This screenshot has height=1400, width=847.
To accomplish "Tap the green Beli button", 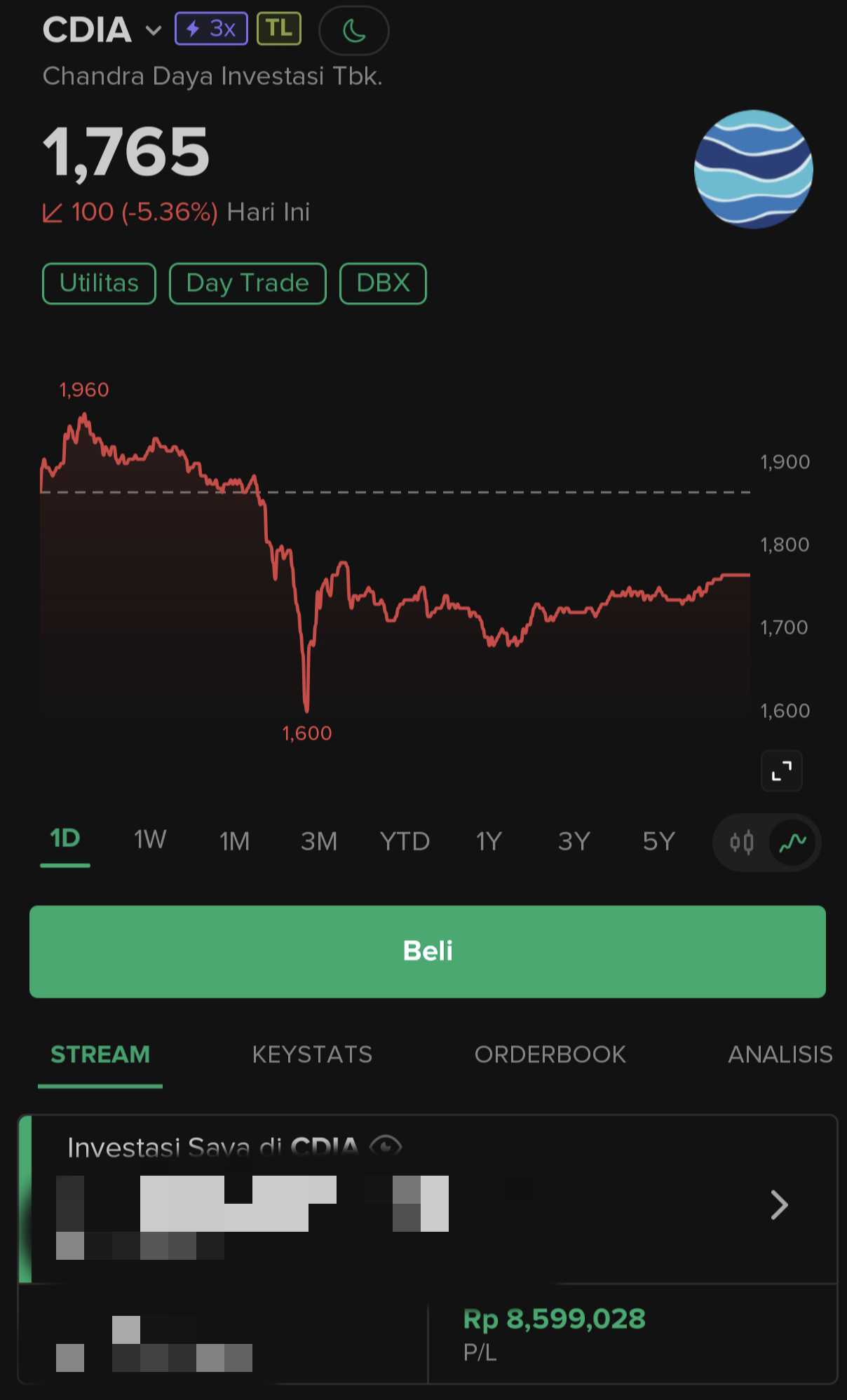I will click(427, 951).
